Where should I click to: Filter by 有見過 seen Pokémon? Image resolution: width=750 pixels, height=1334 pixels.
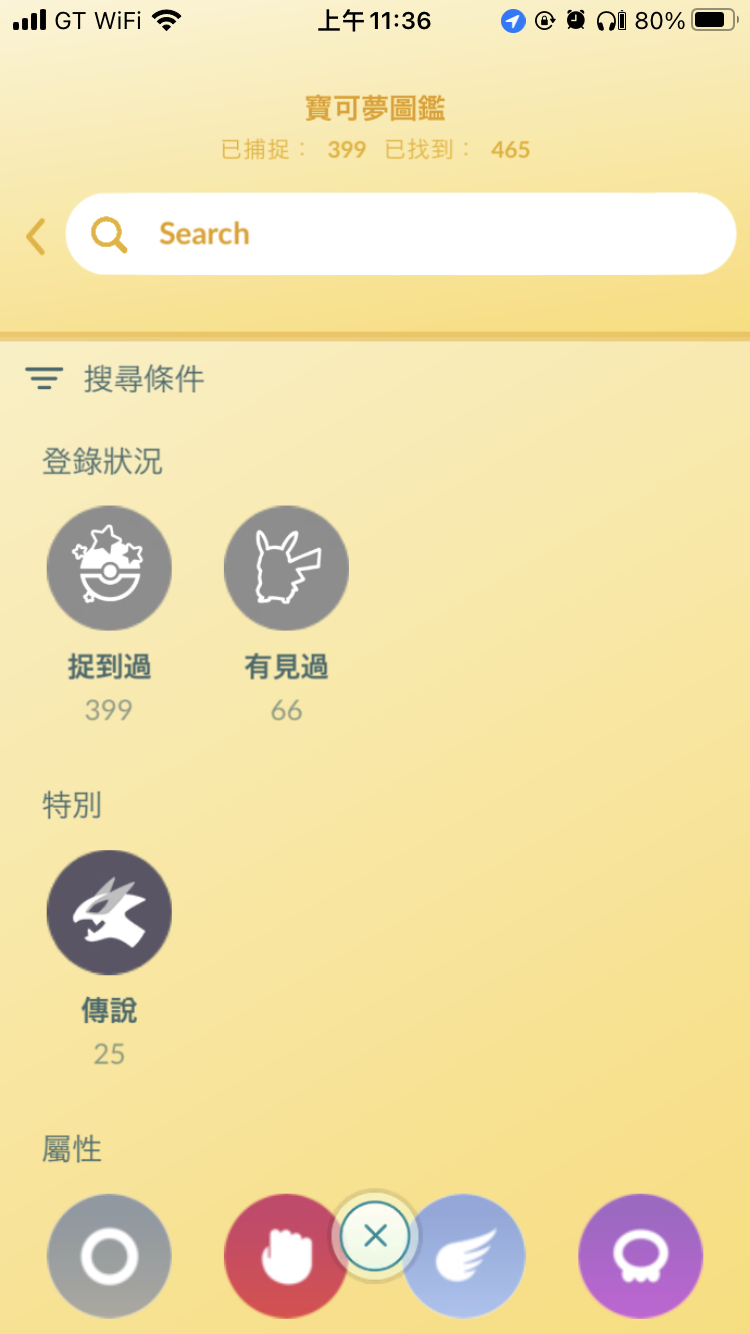pos(286,568)
